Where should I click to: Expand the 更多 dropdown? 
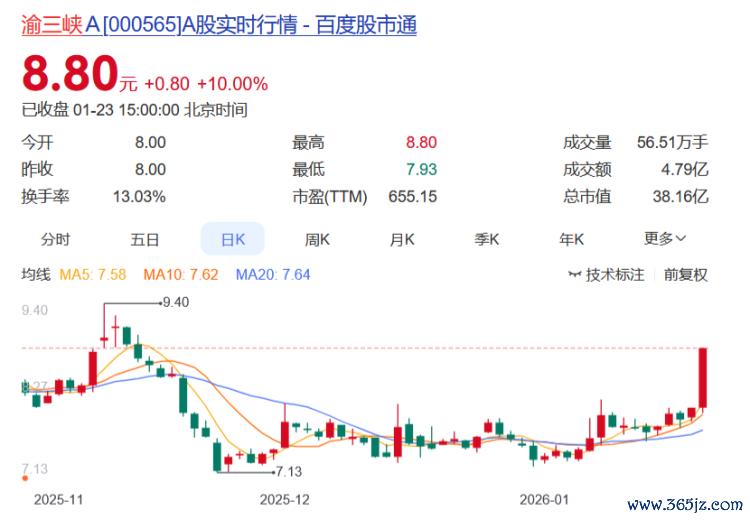click(665, 239)
